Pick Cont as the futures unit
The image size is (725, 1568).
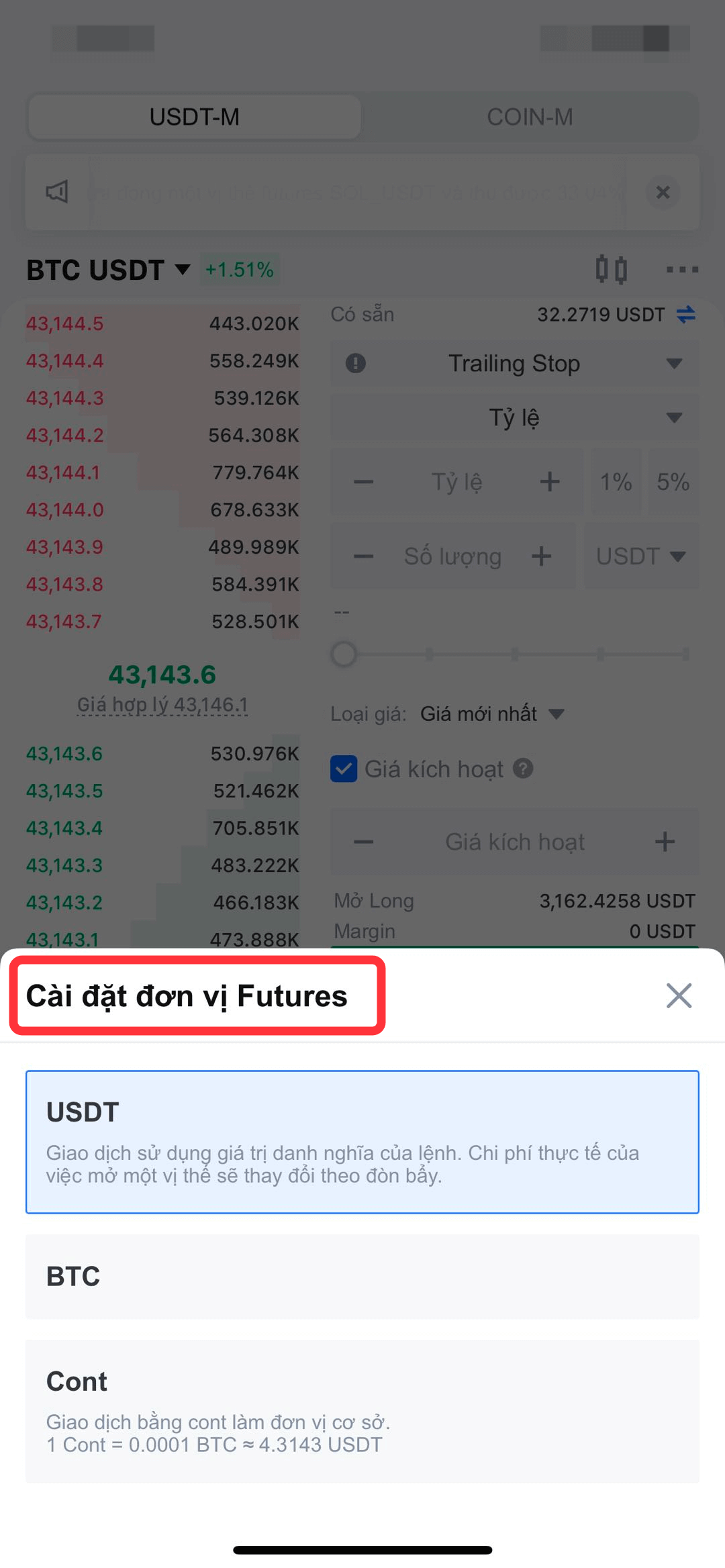coord(362,1411)
